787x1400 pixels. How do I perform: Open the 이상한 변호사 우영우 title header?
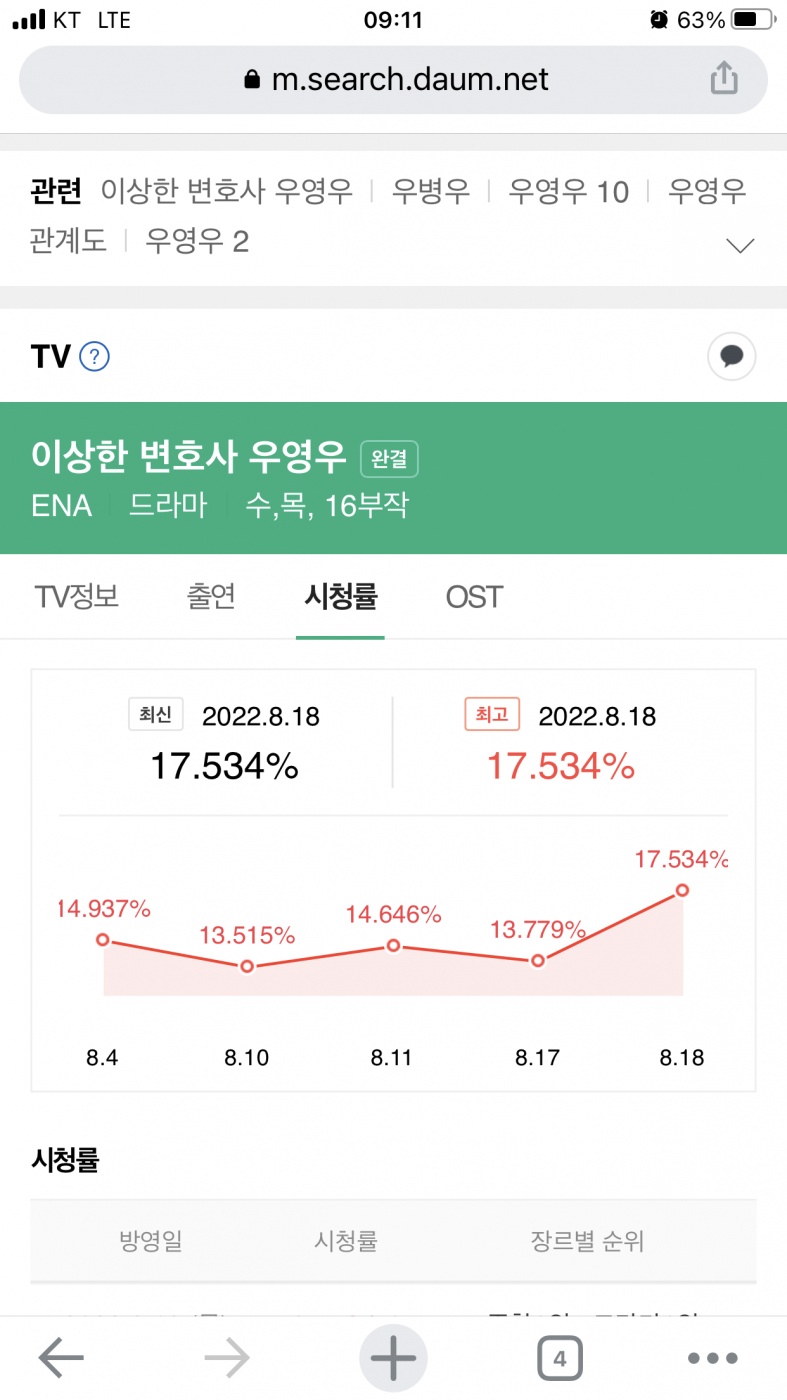188,457
